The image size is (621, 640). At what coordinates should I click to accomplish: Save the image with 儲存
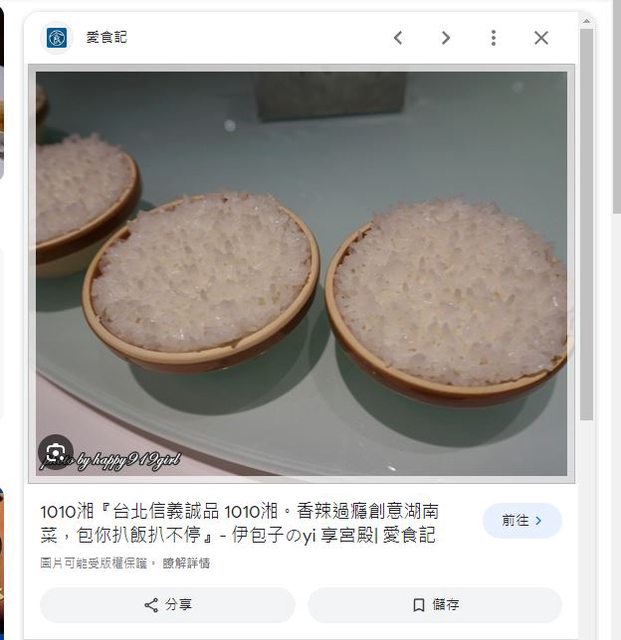tap(435, 605)
